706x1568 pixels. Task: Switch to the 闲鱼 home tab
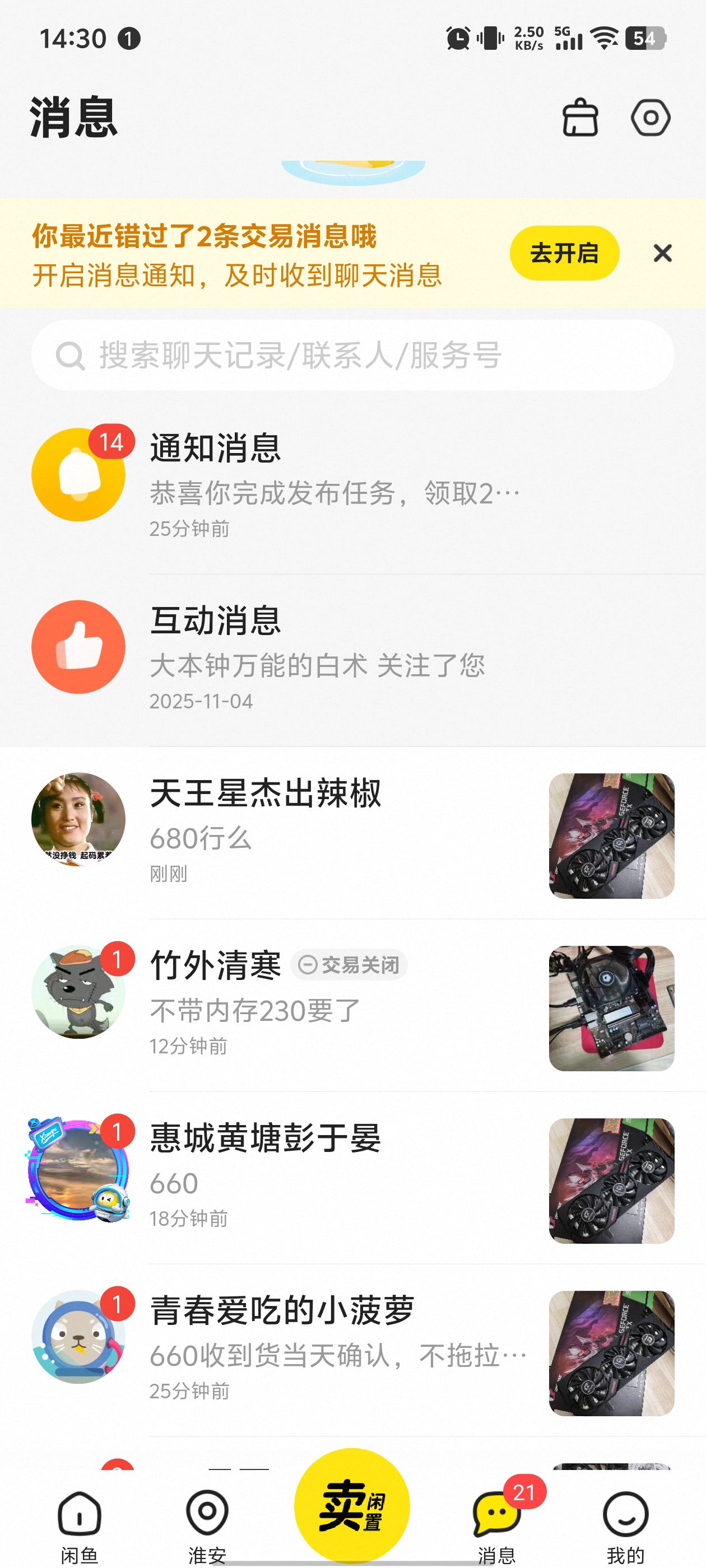79,1525
